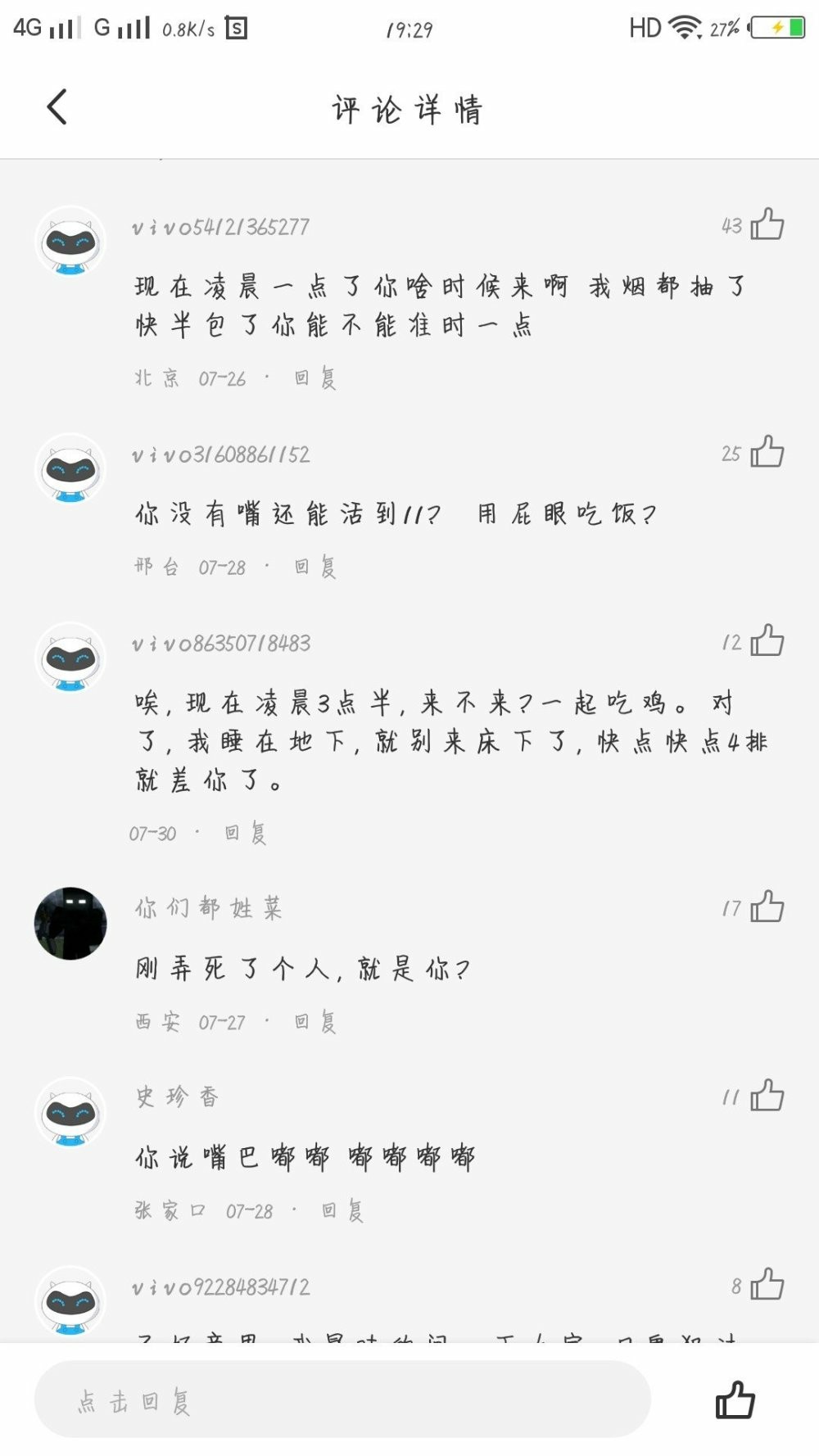Open 你们都姓菜's profile avatar
Screen dimensions: 819x1456
(70, 923)
